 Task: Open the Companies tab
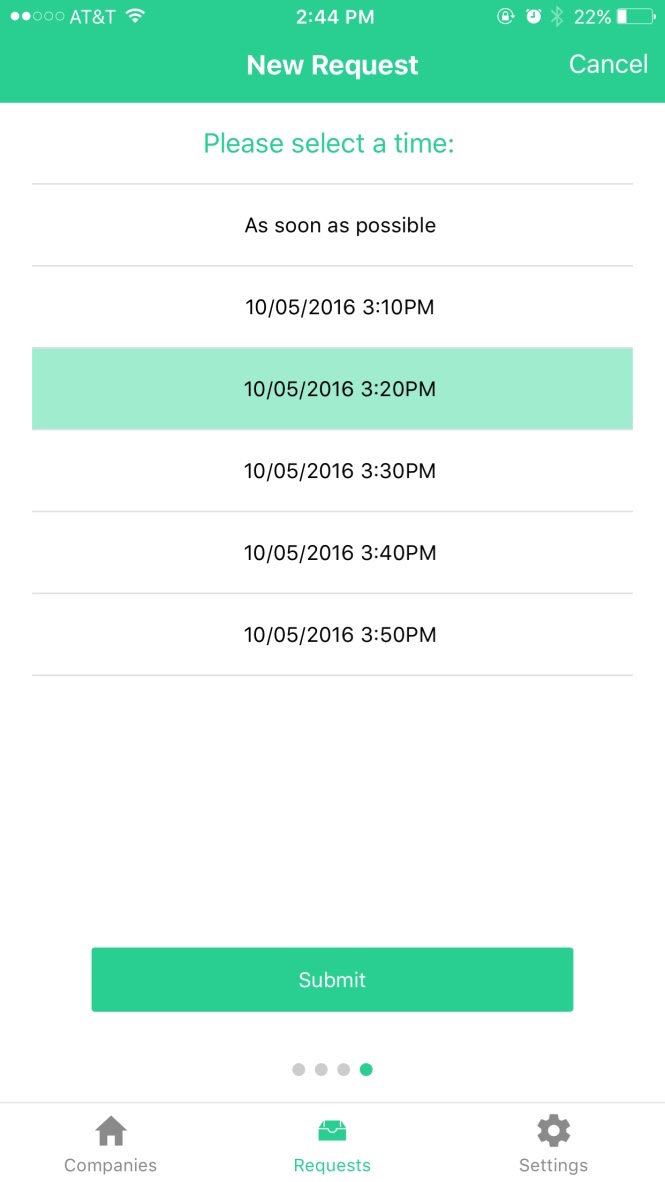click(111, 1144)
